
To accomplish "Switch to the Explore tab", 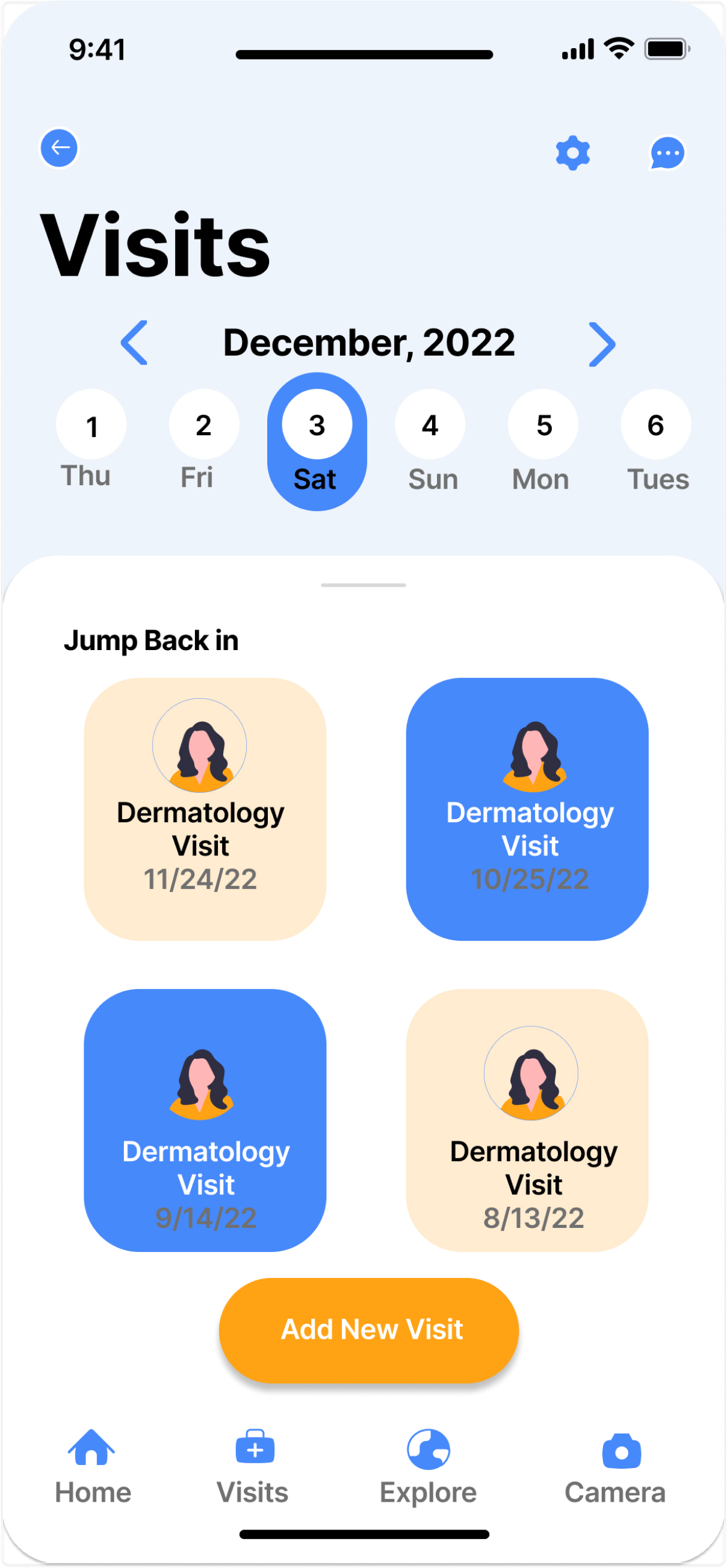I will (x=428, y=1467).
